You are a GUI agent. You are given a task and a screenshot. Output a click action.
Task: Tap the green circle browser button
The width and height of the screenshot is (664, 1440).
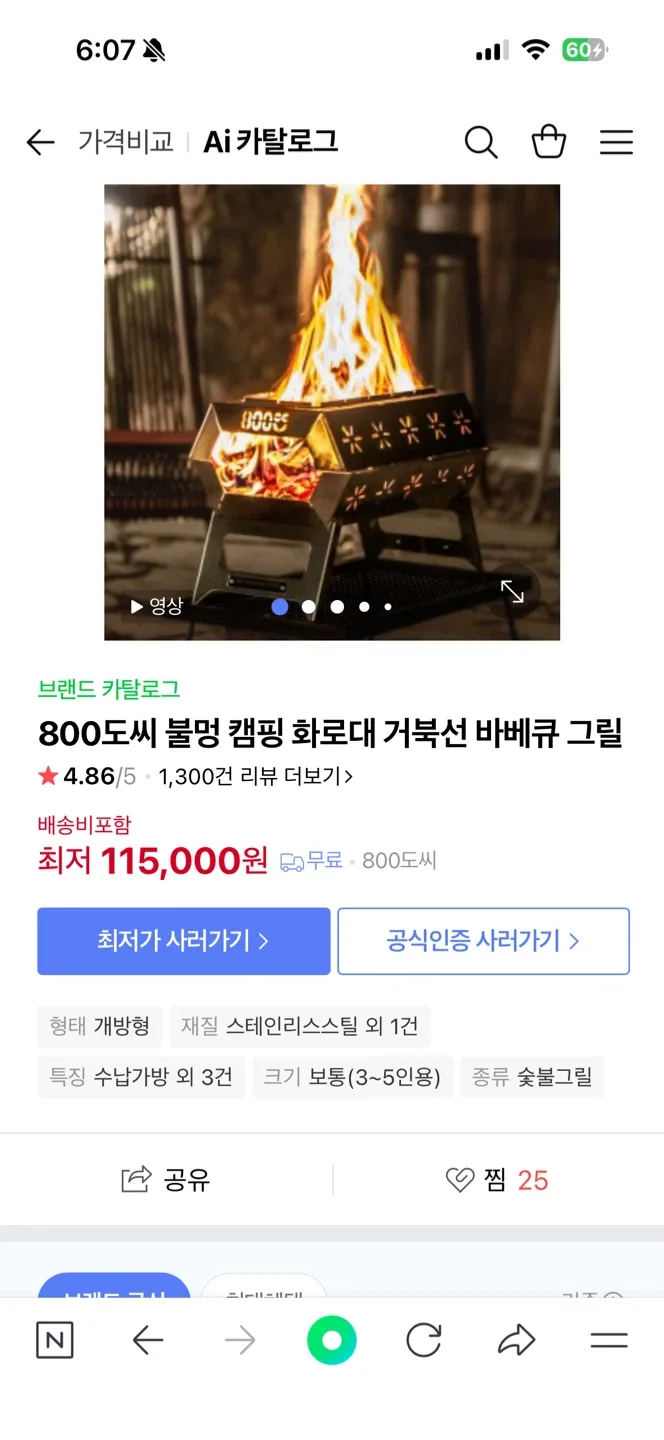tap(332, 1341)
